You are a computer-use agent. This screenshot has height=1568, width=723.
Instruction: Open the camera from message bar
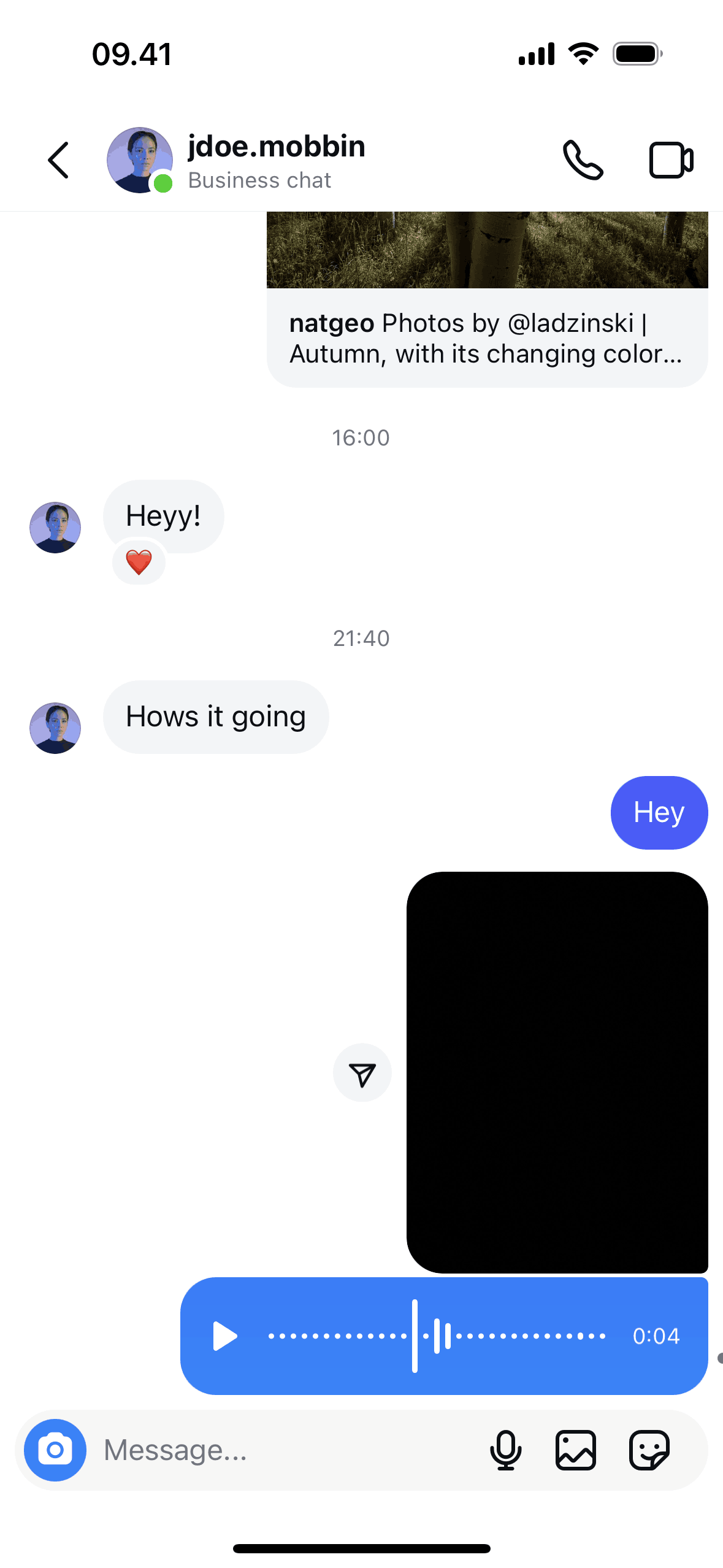click(x=55, y=1450)
